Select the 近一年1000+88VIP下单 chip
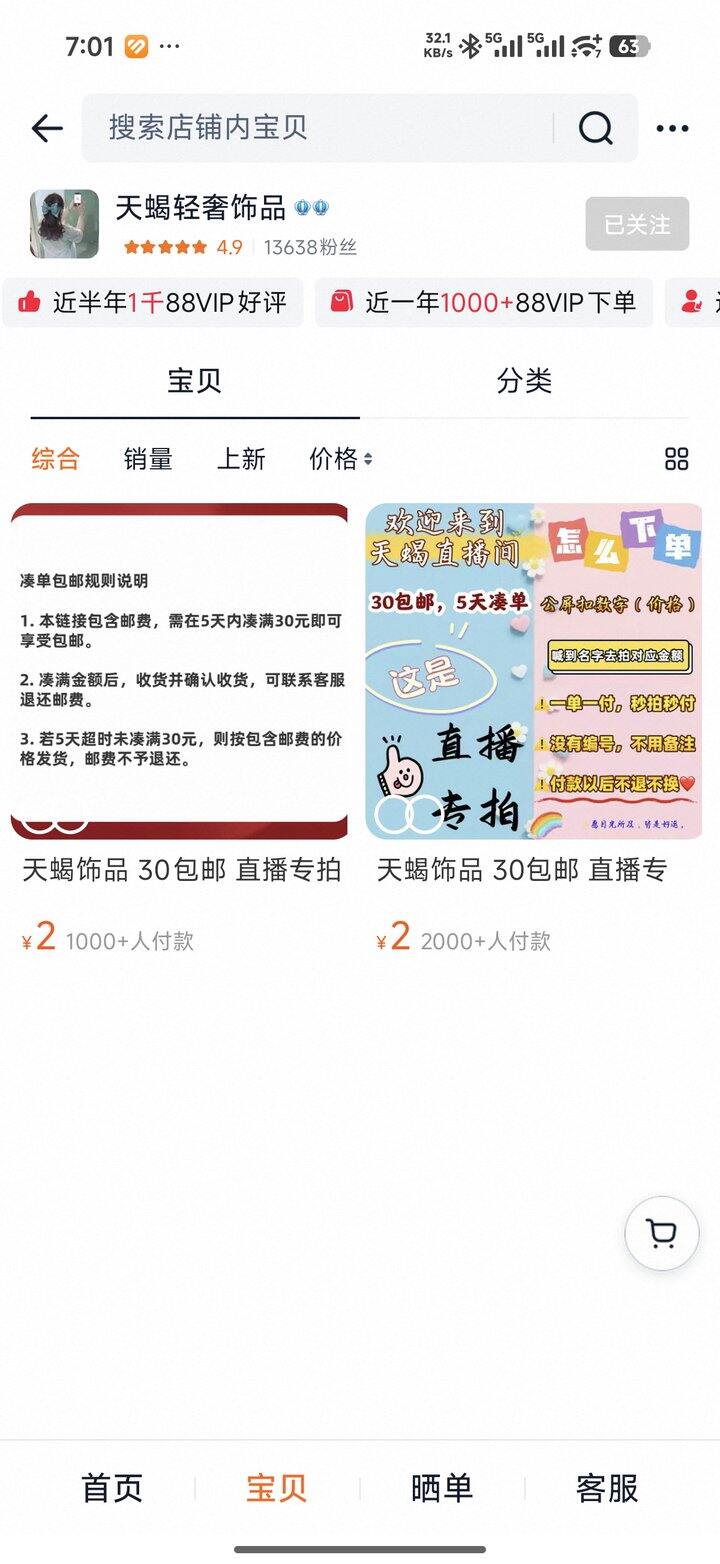This screenshot has height=1564, width=720. (484, 302)
